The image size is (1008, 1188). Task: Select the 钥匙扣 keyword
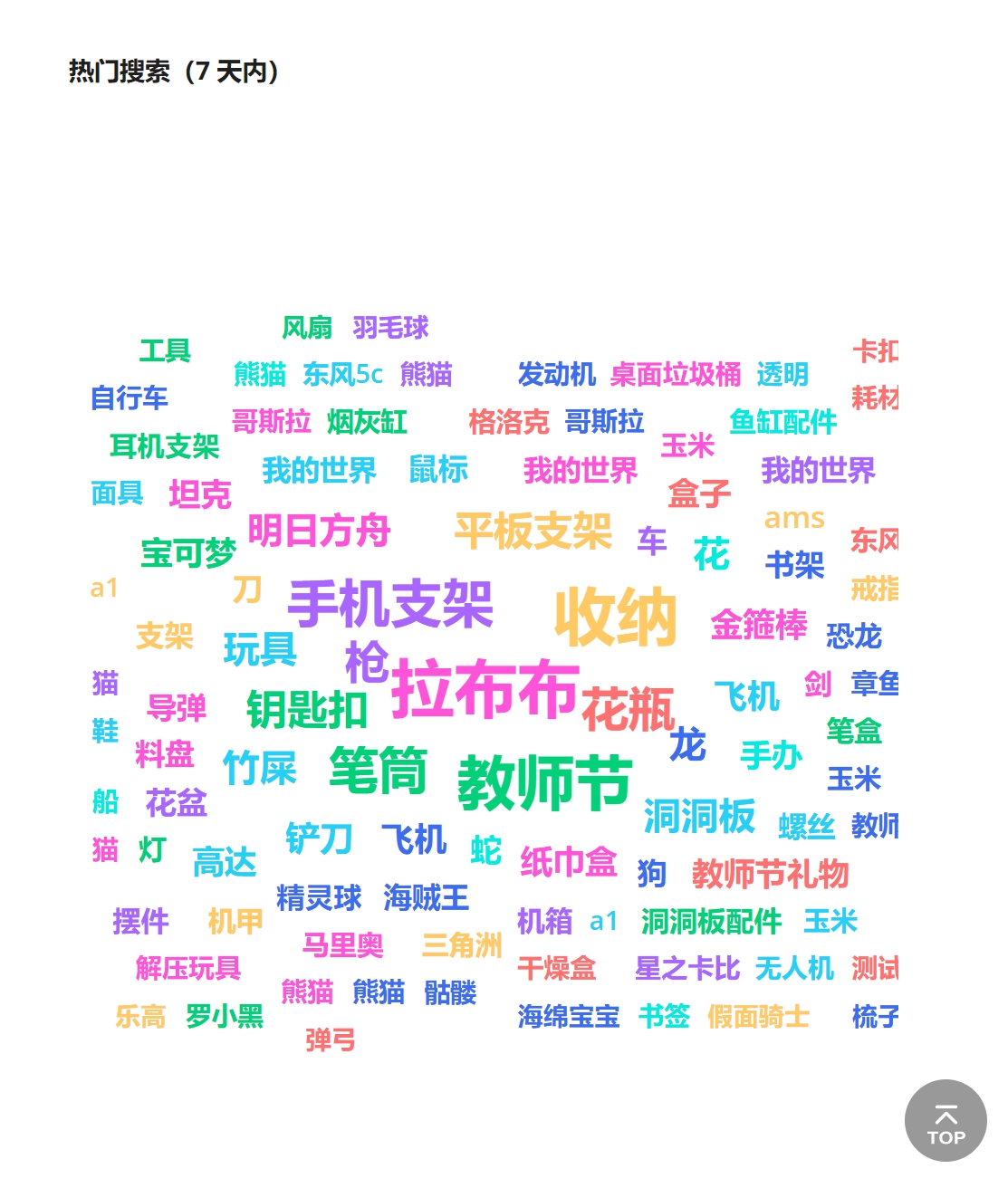coord(307,709)
